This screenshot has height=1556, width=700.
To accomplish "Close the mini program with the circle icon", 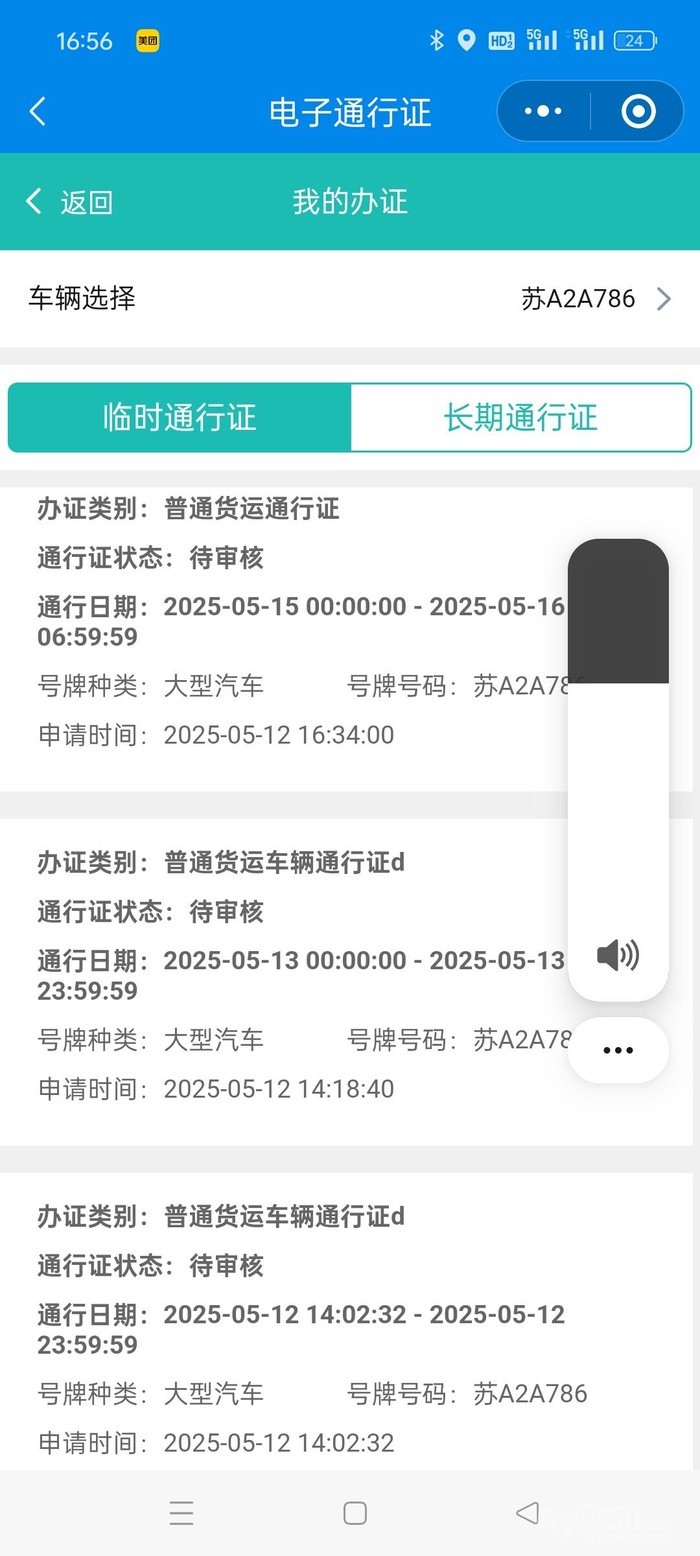I will (638, 111).
